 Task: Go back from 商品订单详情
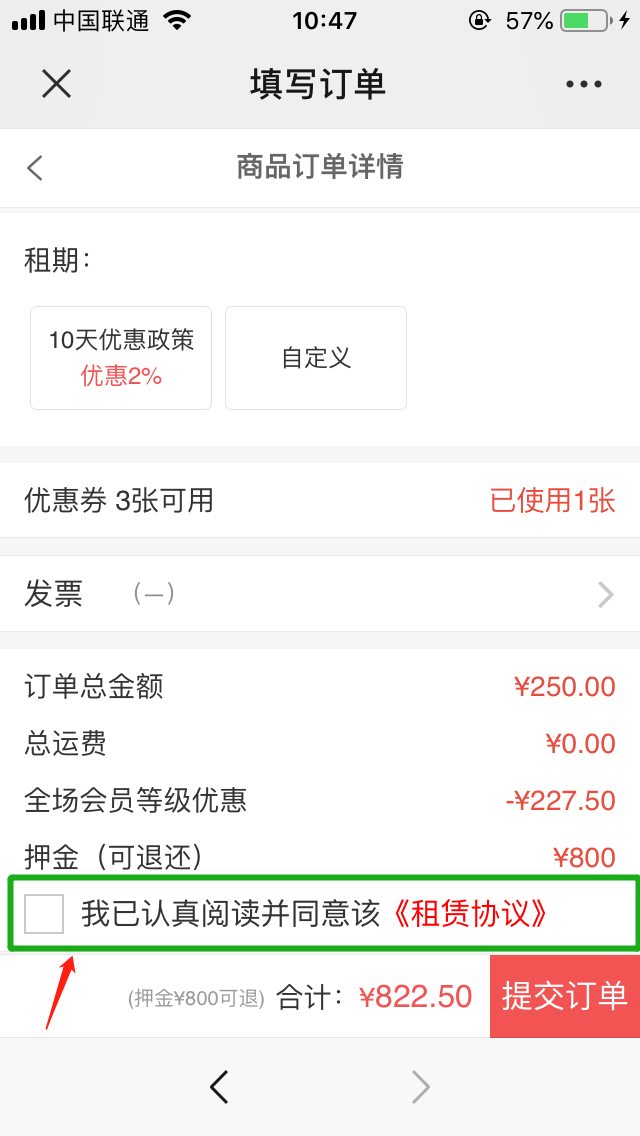point(36,167)
